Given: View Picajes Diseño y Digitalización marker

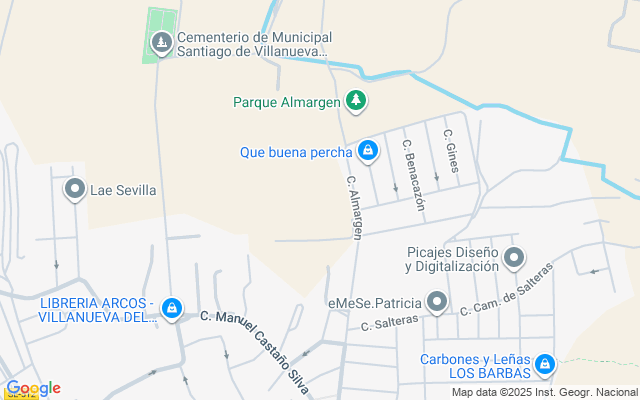Looking at the screenshot, I should (x=514, y=258).
